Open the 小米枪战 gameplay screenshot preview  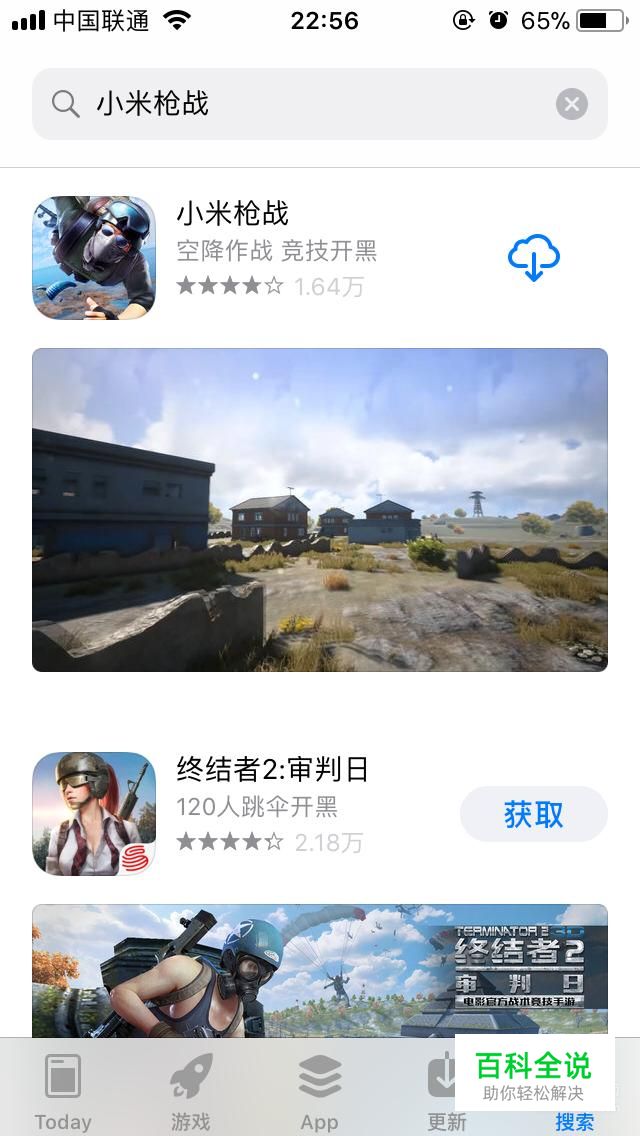(320, 510)
